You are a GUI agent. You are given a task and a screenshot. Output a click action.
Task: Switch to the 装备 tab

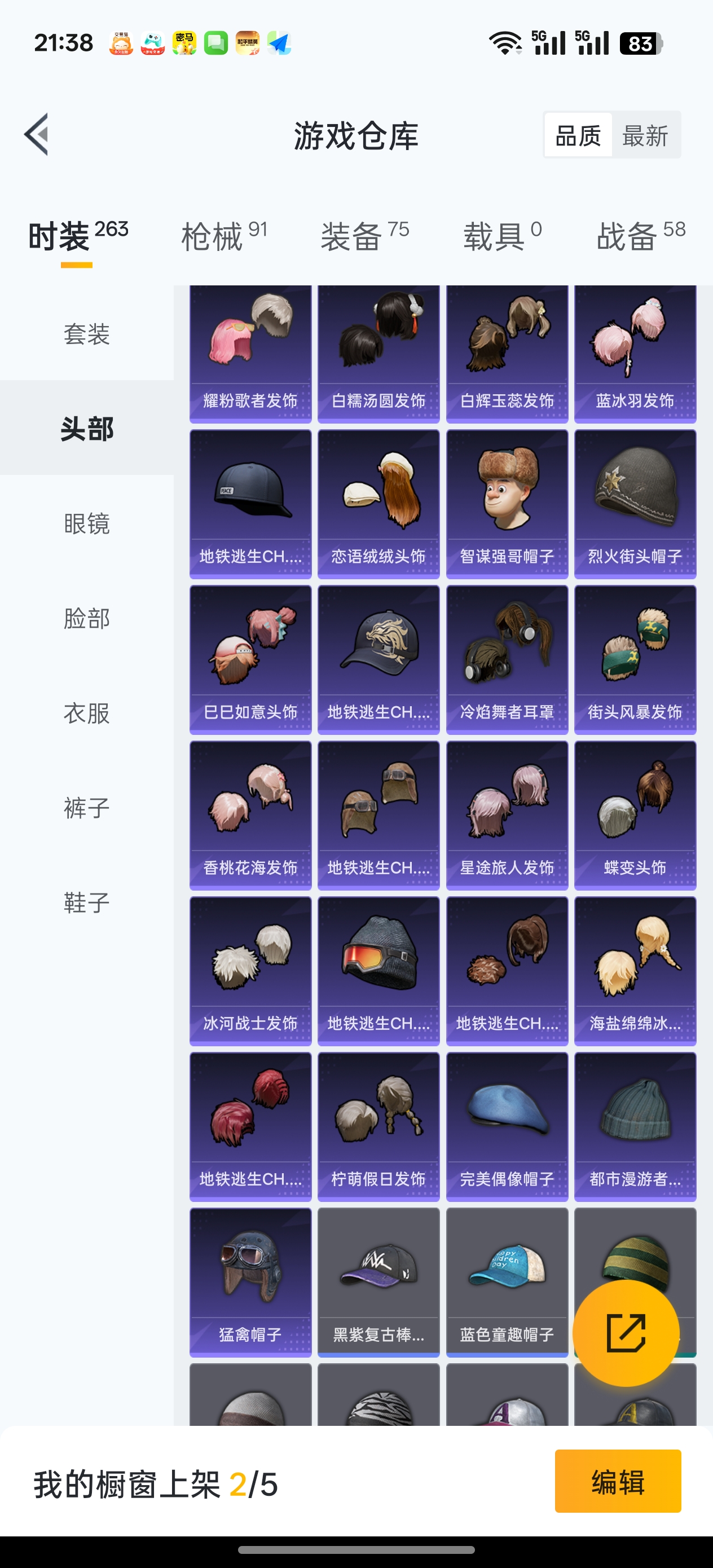[x=365, y=236]
